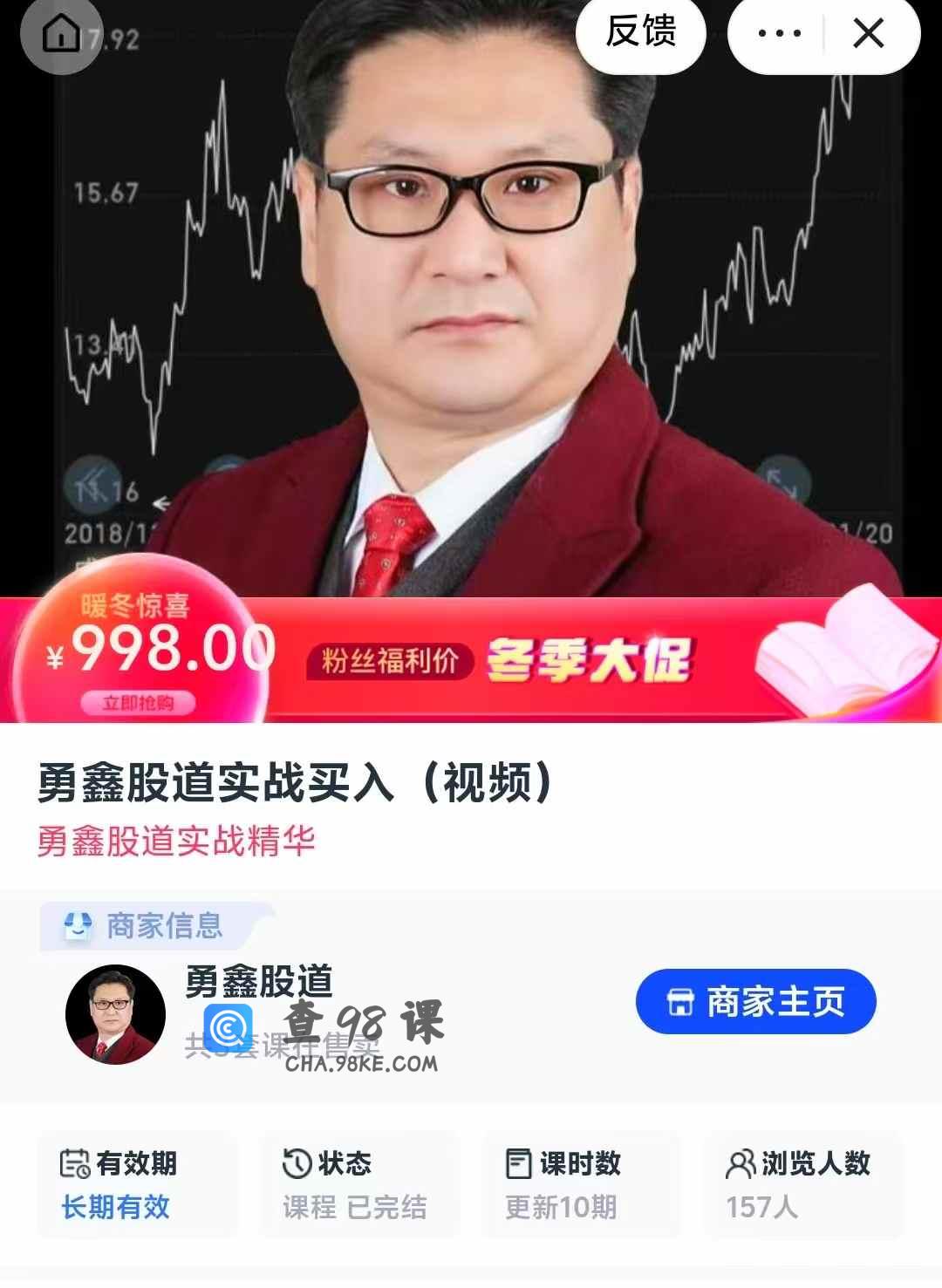Screen dimensions: 942x1288
Task: Tap the 立即抢购 buy now button
Action: tap(138, 703)
